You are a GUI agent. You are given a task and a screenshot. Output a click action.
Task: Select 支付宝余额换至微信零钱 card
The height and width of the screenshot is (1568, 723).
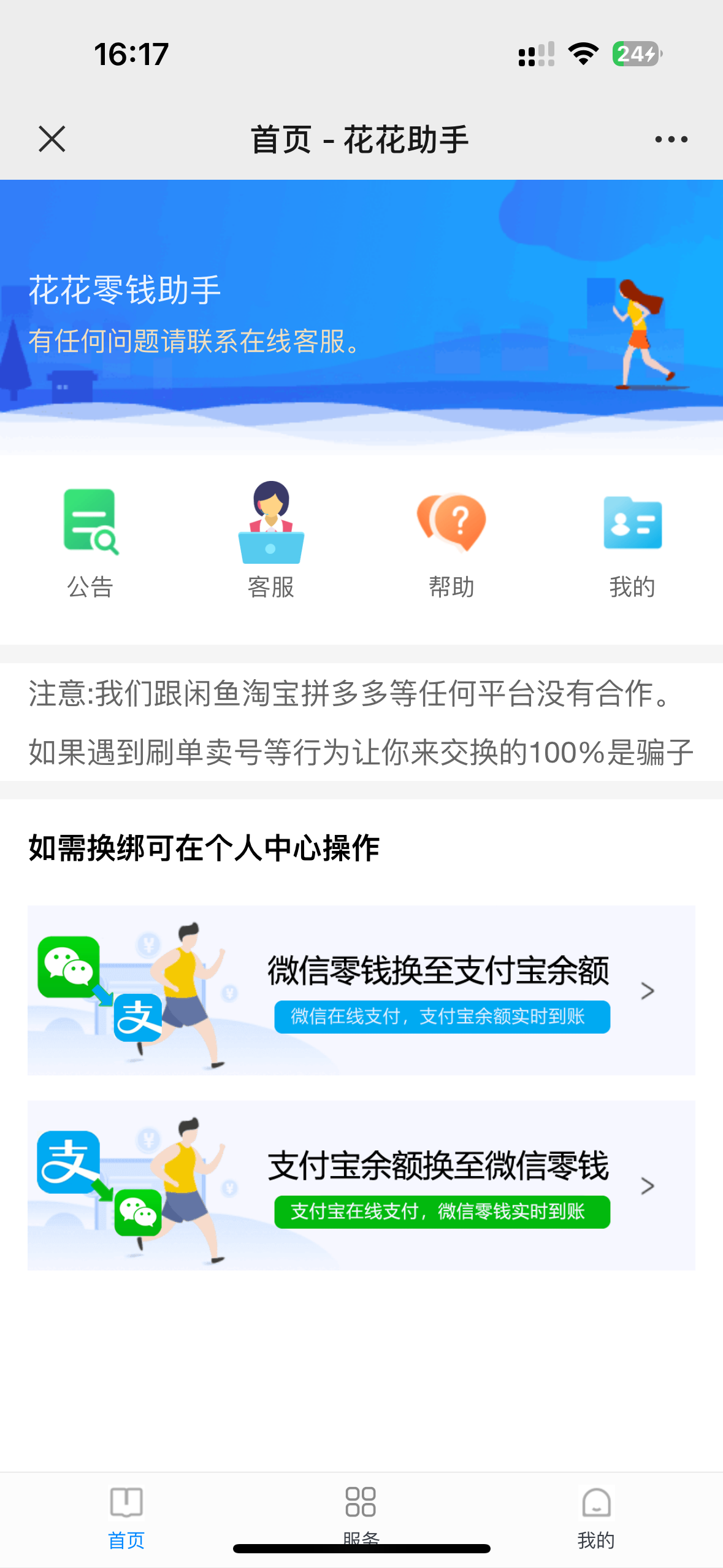(x=361, y=1185)
